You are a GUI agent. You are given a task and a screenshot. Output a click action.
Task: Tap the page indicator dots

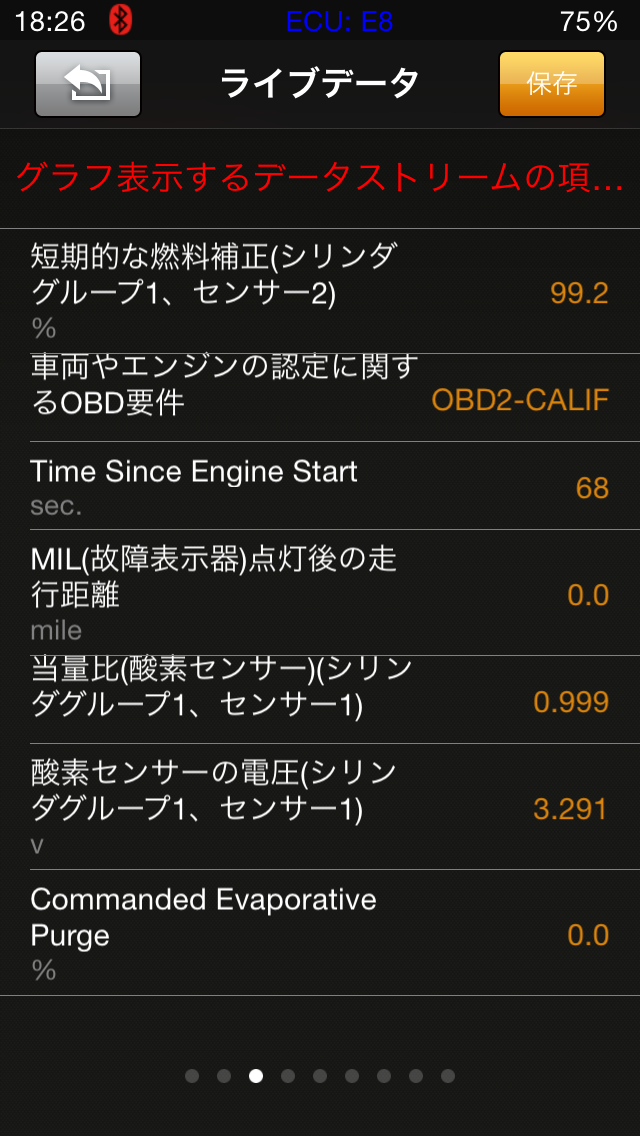click(320, 1076)
